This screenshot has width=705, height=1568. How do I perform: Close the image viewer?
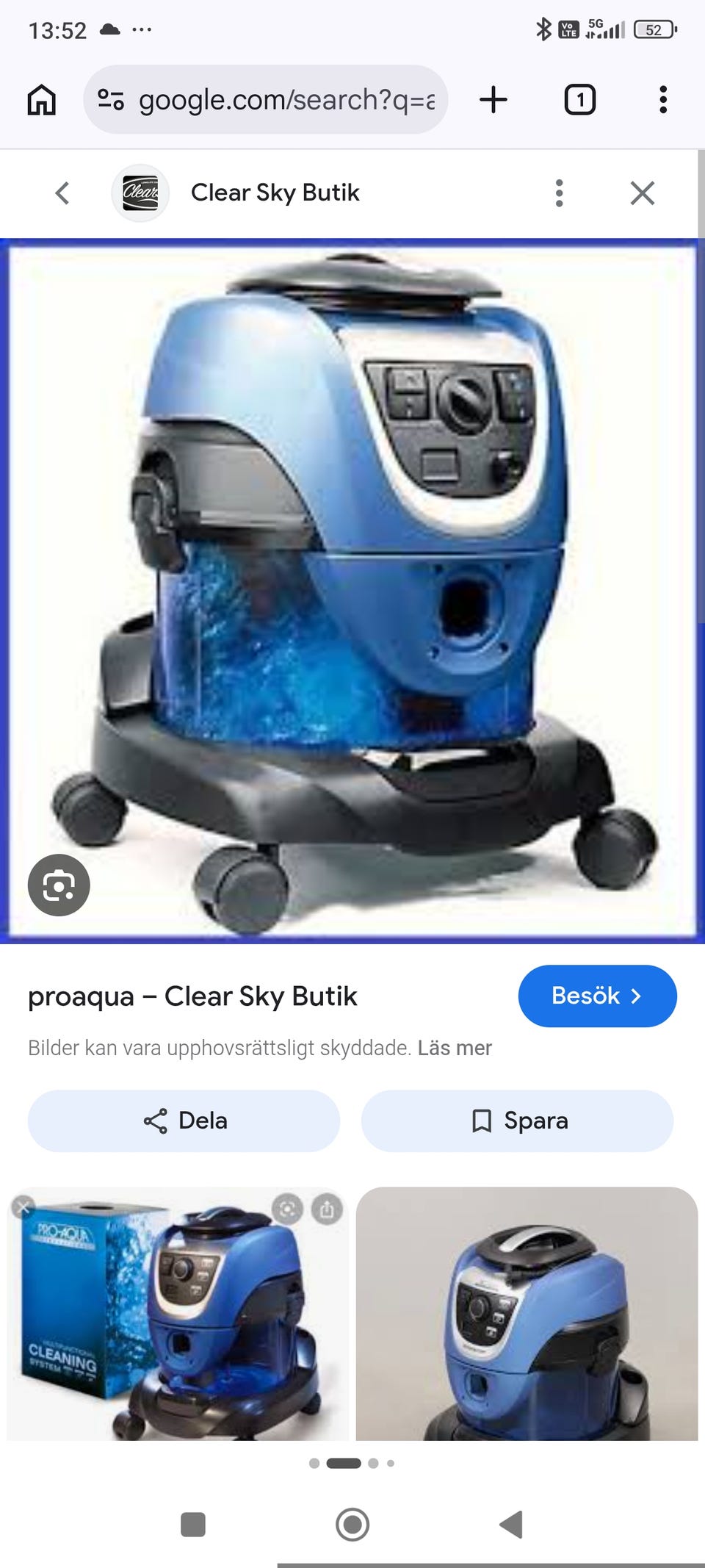coord(643,193)
